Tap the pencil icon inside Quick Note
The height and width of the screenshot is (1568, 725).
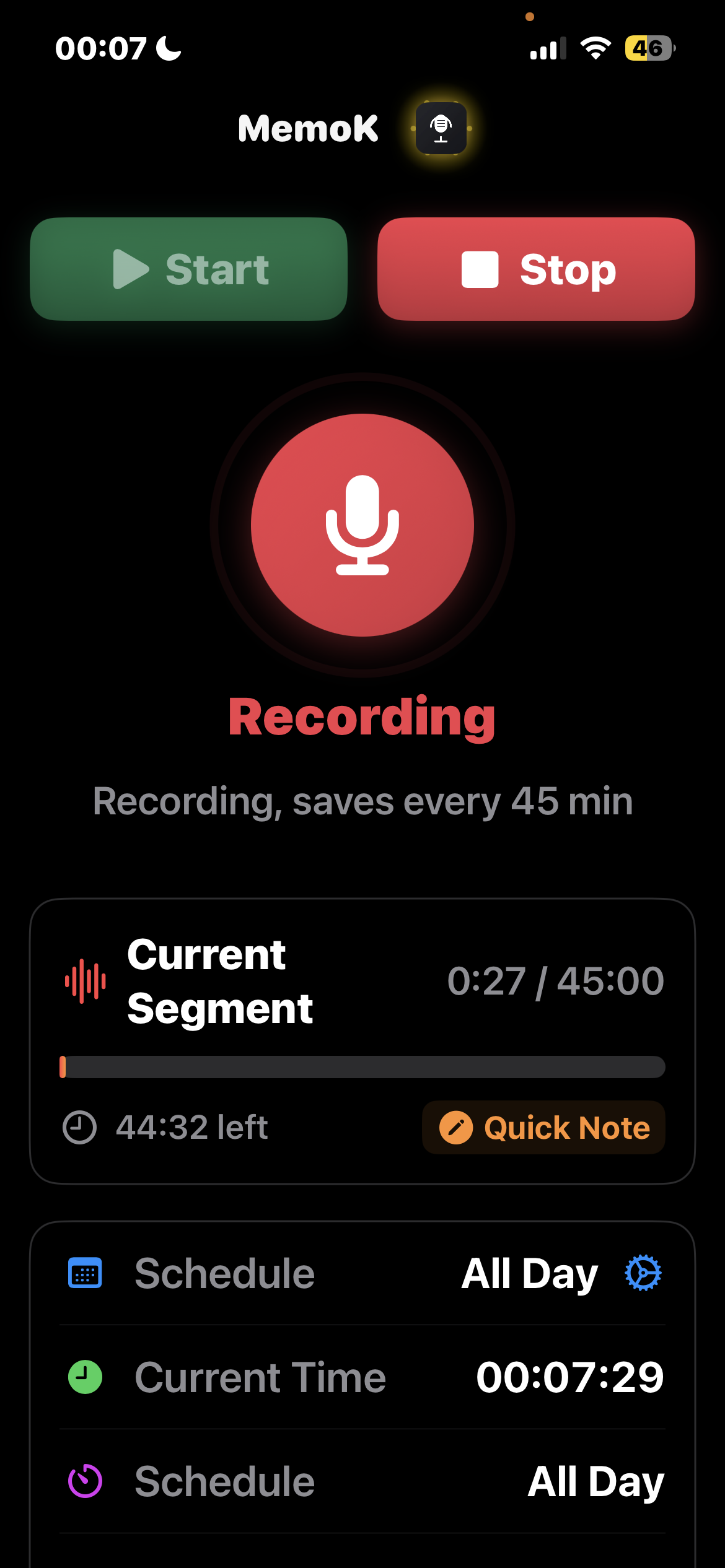coord(457,1127)
